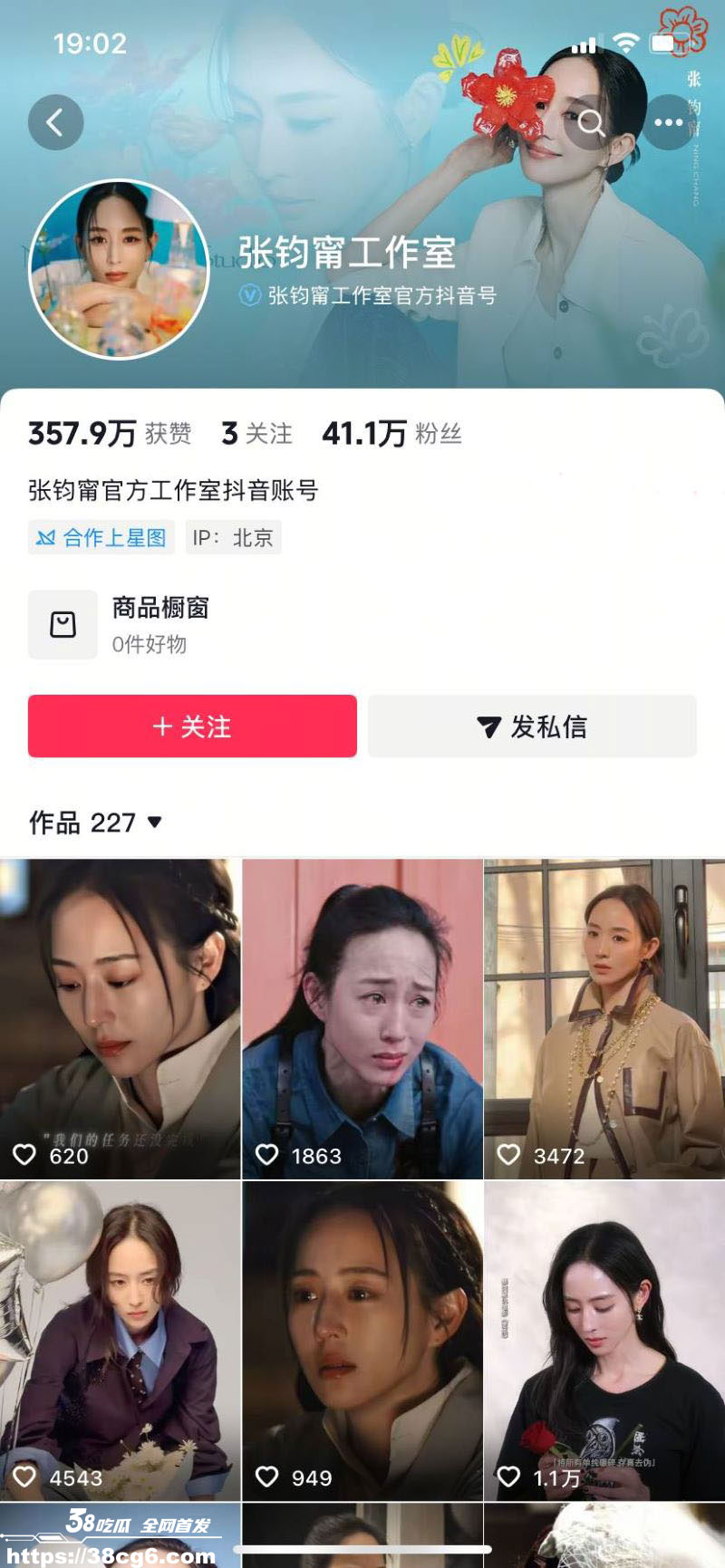Open the video with 4543 likes
Image resolution: width=725 pixels, height=1568 pixels.
(120, 1341)
